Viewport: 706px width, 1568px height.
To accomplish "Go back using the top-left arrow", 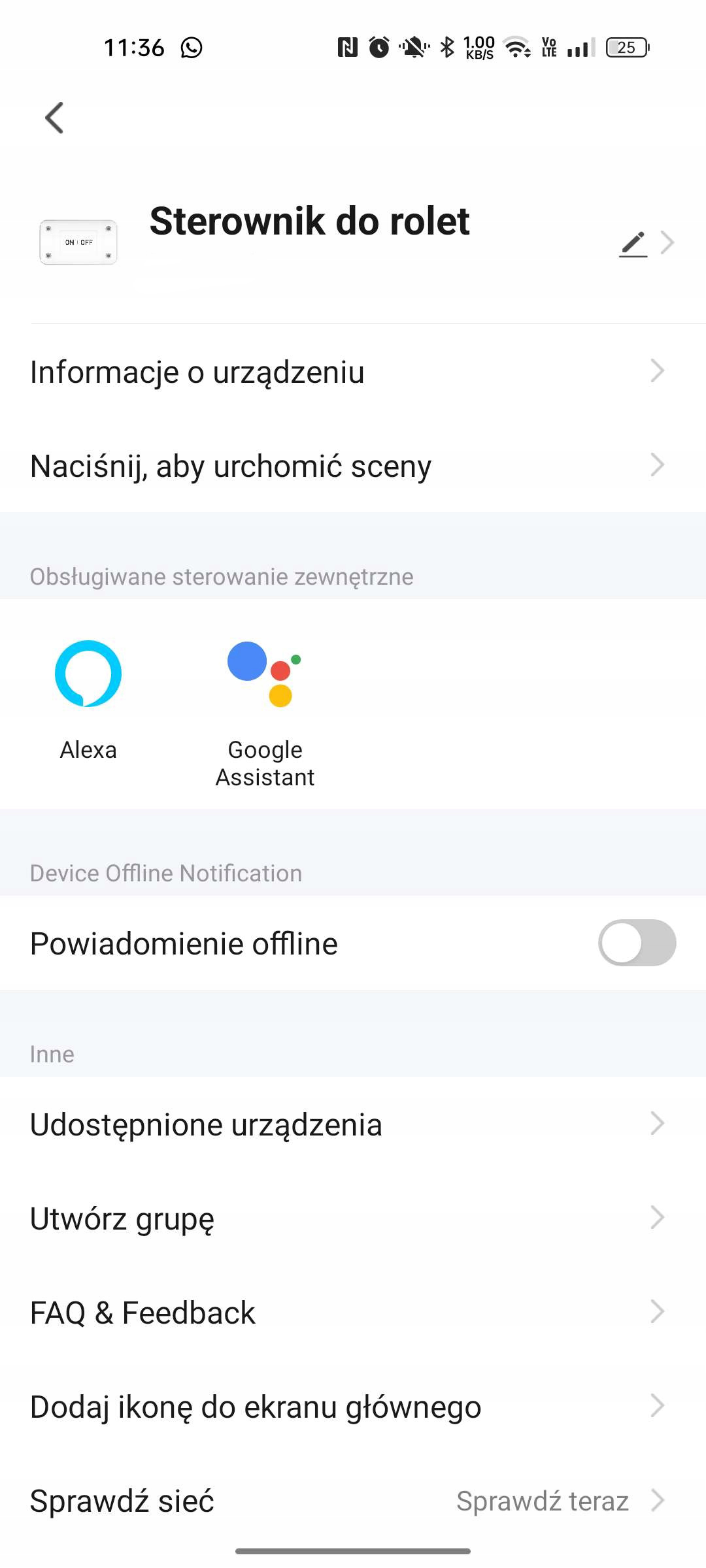I will [54, 118].
